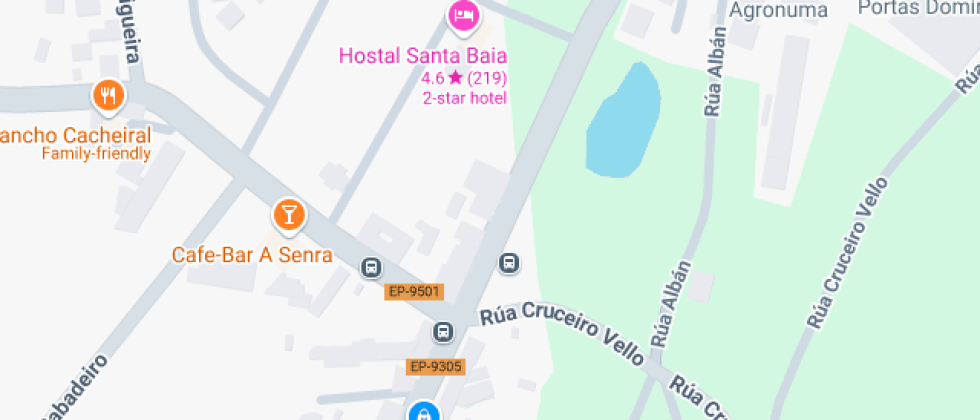This screenshot has height=420, width=980.
Task: Open the bus stop above the EP-9305 label
Action: click(443, 331)
